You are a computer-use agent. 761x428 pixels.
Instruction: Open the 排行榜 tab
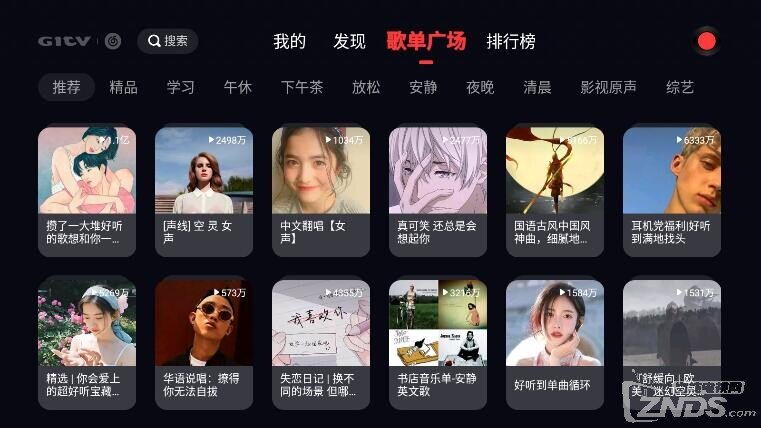click(511, 42)
